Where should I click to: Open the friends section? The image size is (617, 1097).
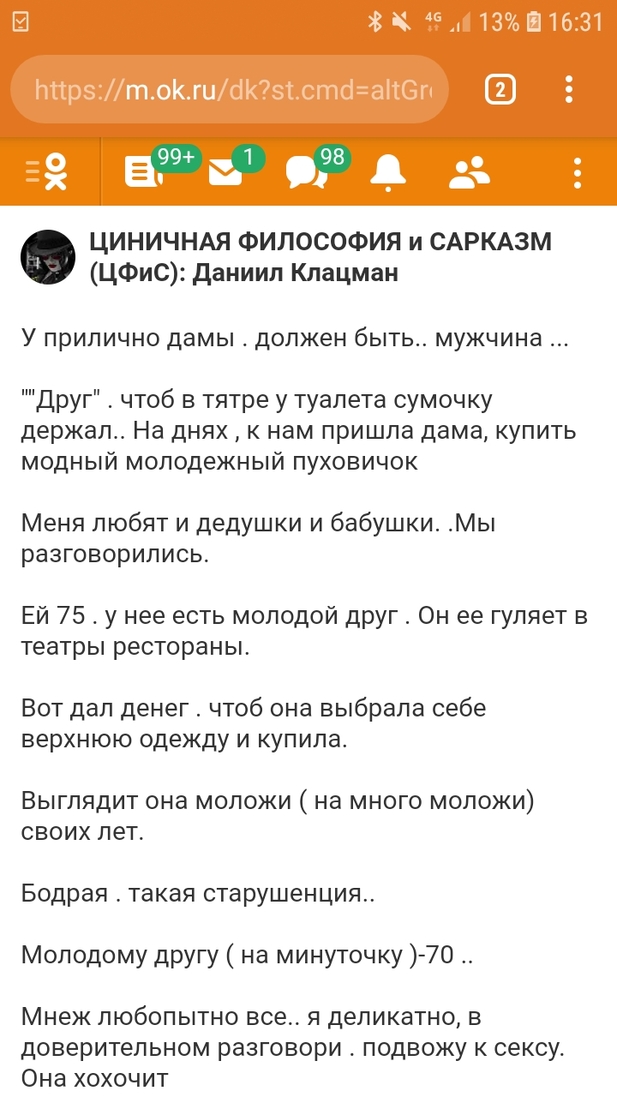(x=469, y=172)
